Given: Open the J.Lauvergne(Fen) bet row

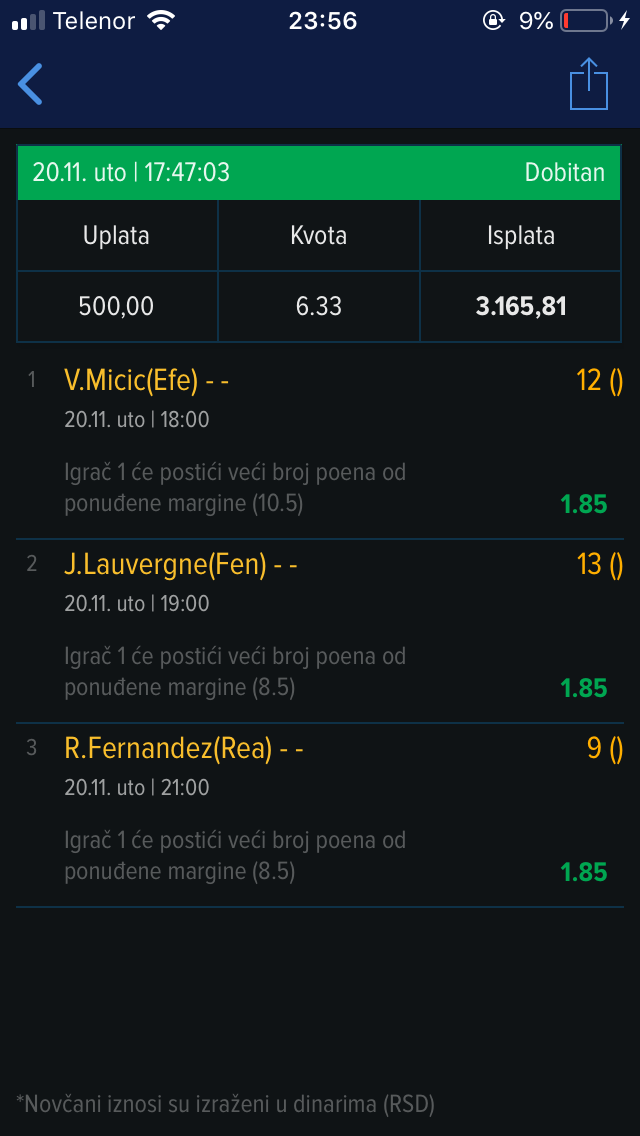Looking at the screenshot, I should pyautogui.click(x=320, y=631).
